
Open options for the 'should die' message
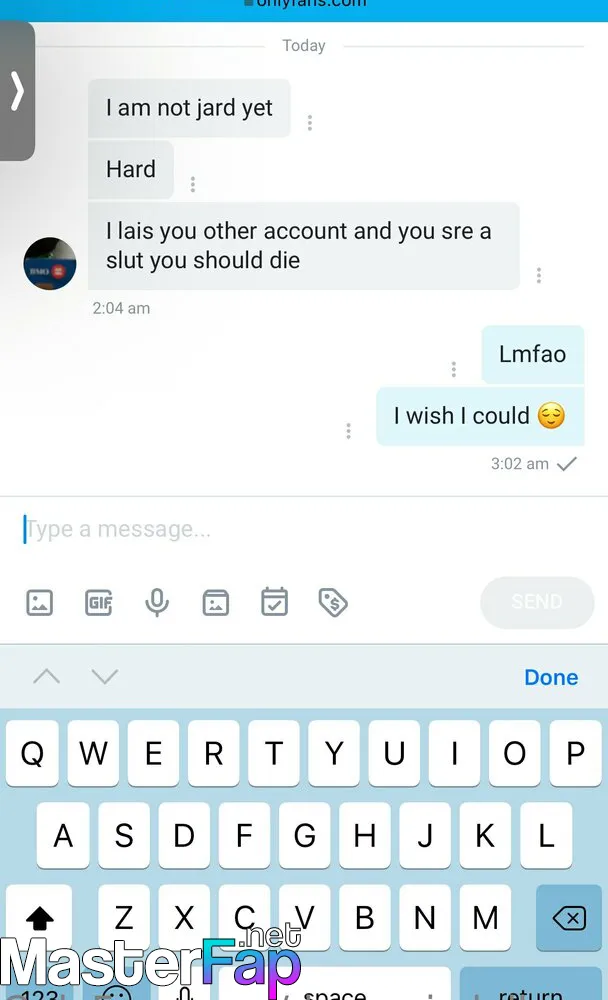click(x=539, y=276)
